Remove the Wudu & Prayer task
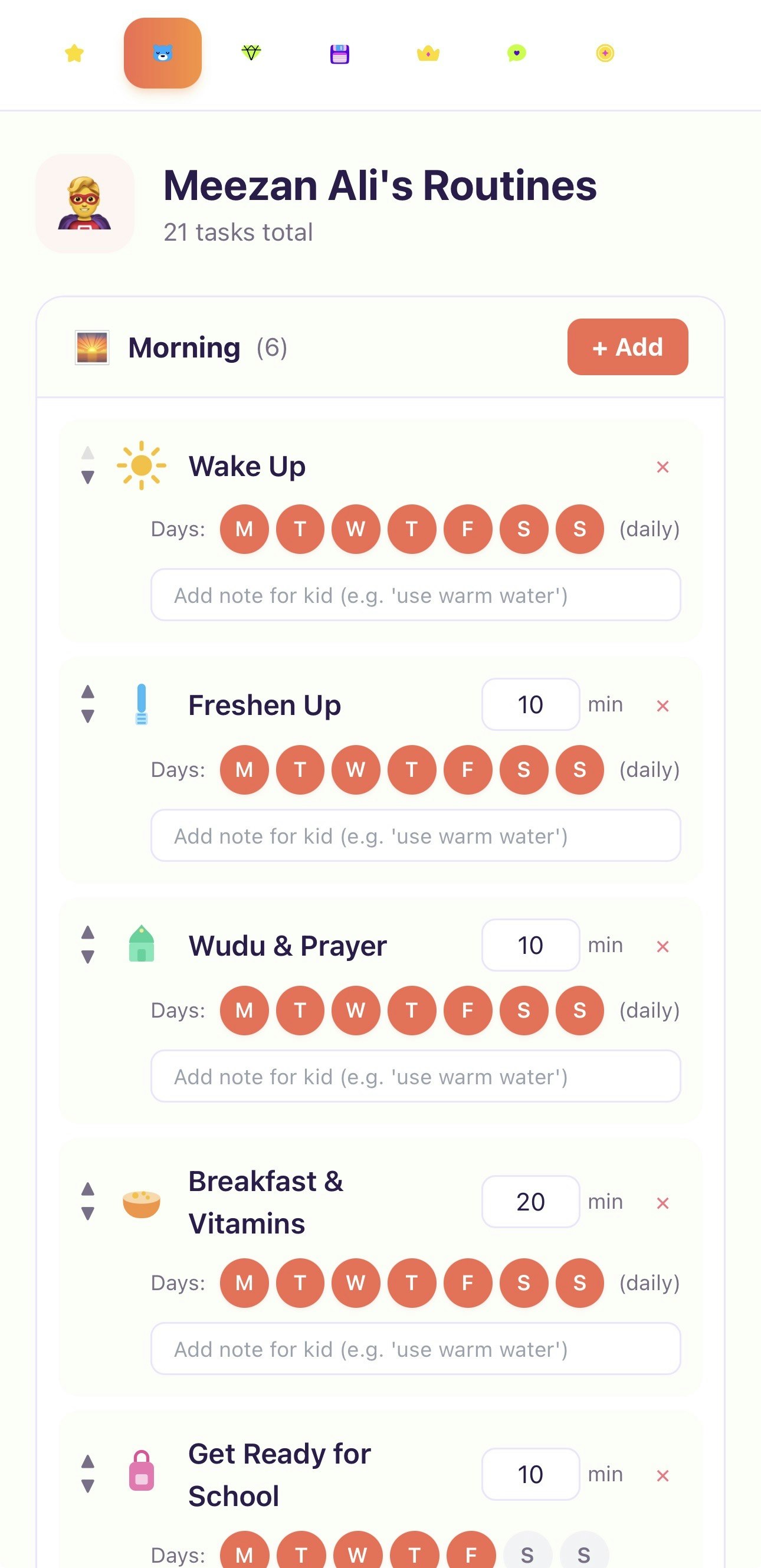The image size is (761, 1568). 662,946
